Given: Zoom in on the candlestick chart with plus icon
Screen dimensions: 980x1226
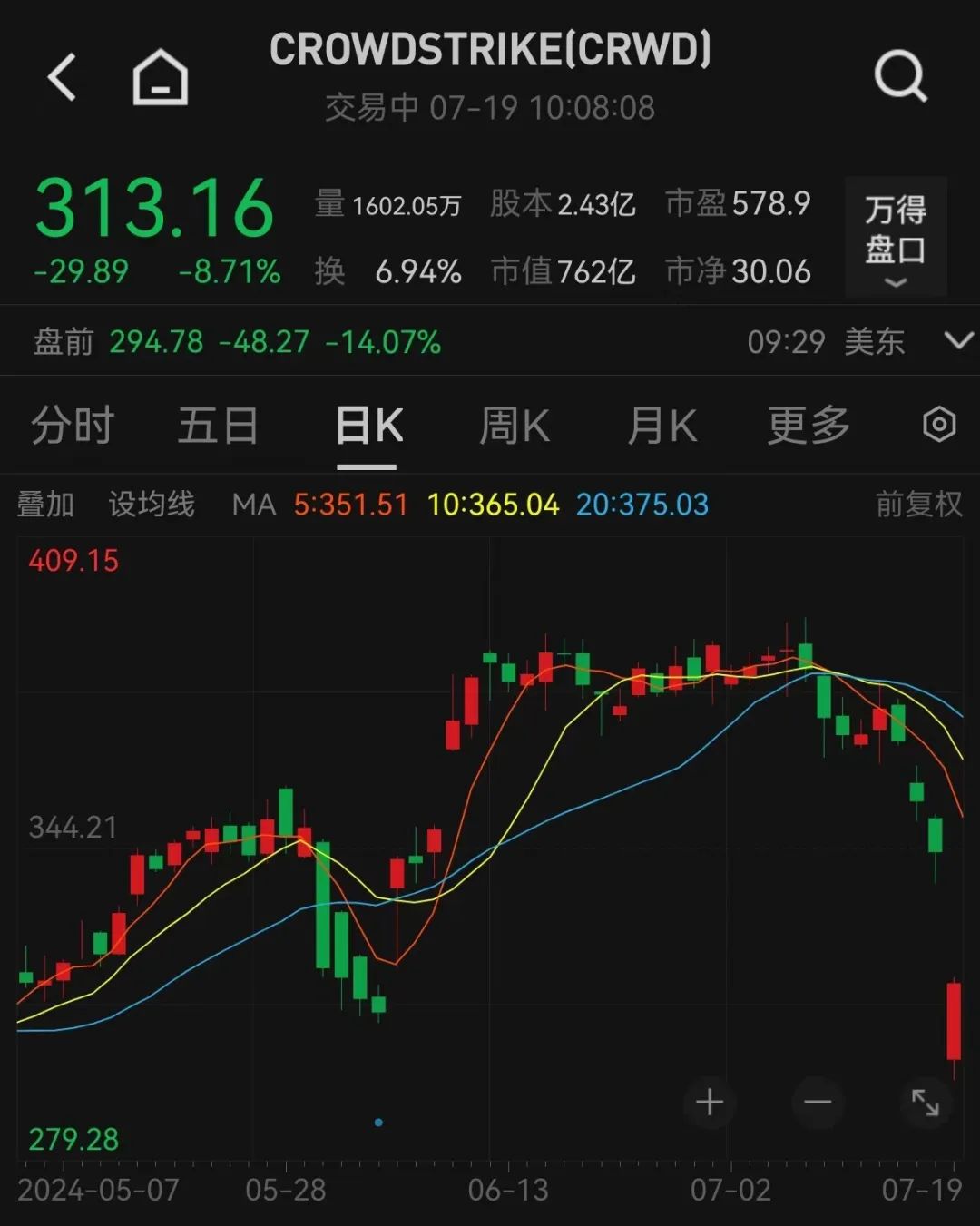Looking at the screenshot, I should 710,1103.
